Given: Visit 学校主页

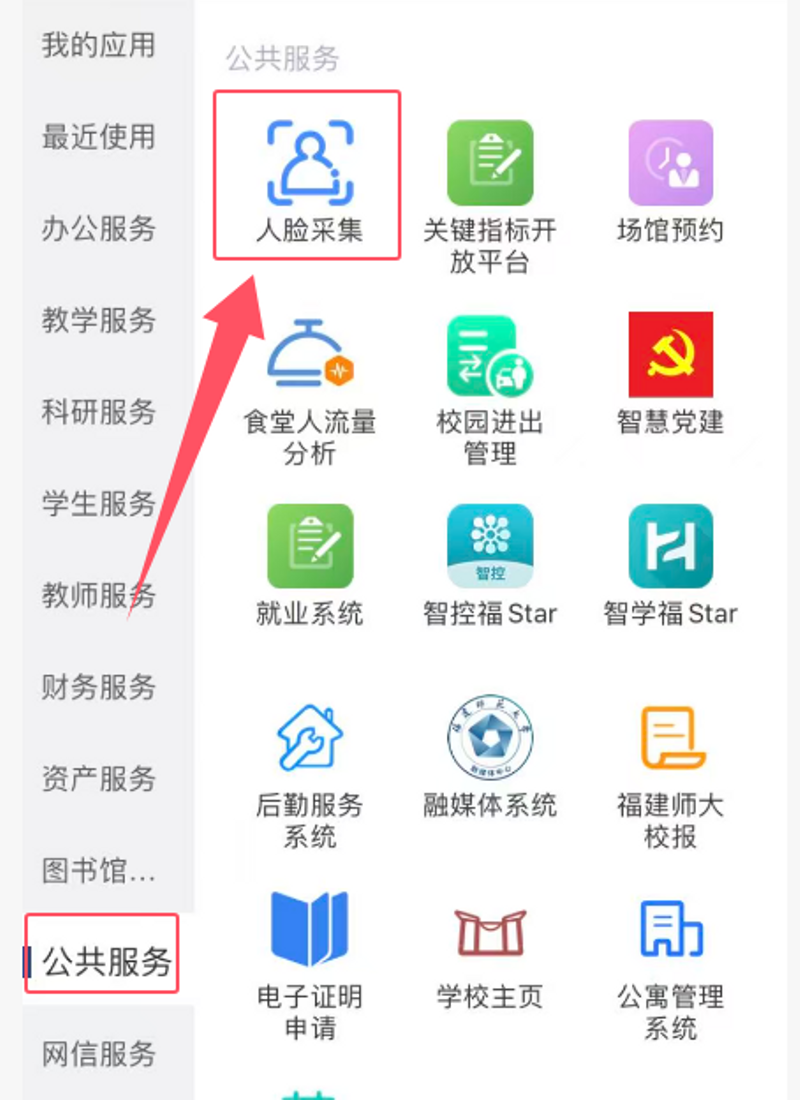Looking at the screenshot, I should [x=489, y=930].
